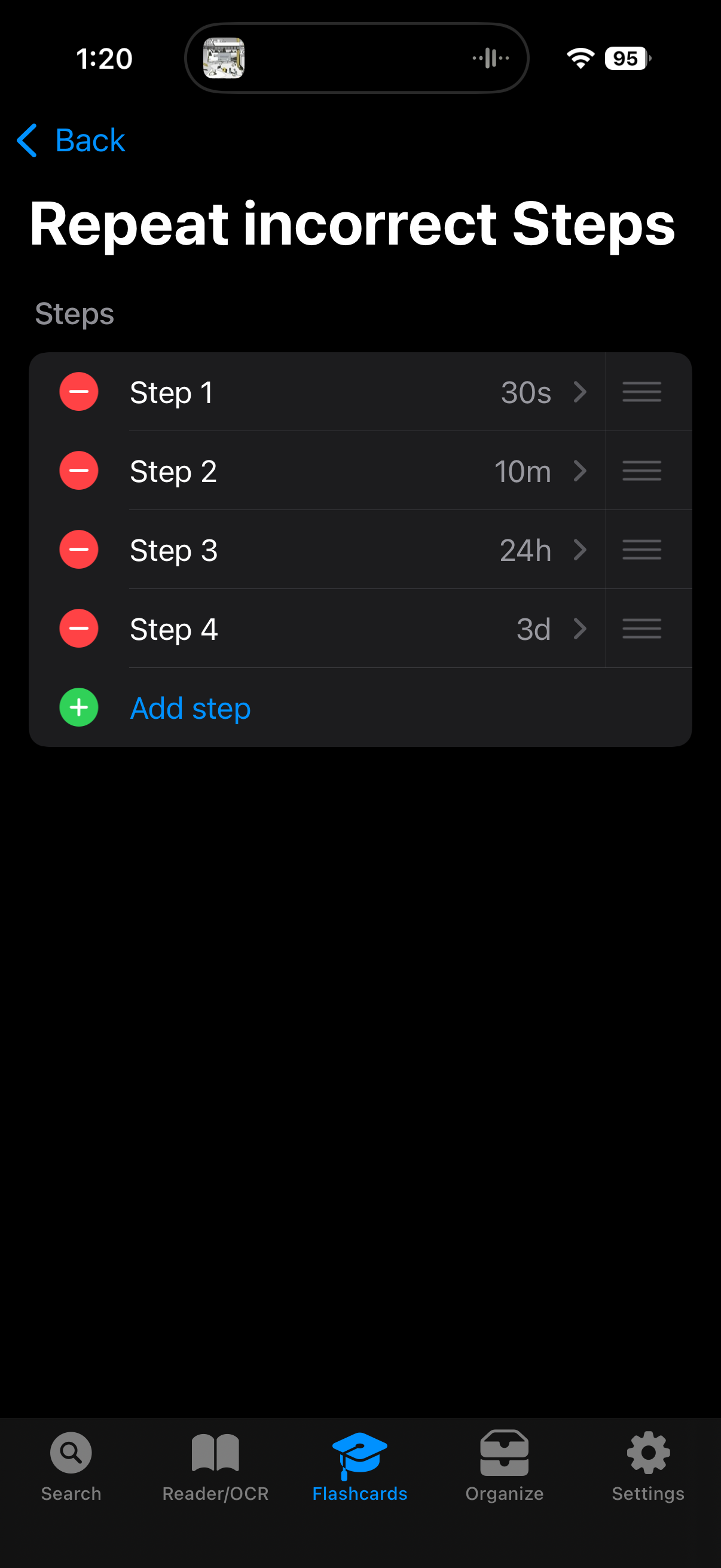This screenshot has height=1568, width=721.
Task: Open the Reader/OCR tab
Action: (215, 1466)
